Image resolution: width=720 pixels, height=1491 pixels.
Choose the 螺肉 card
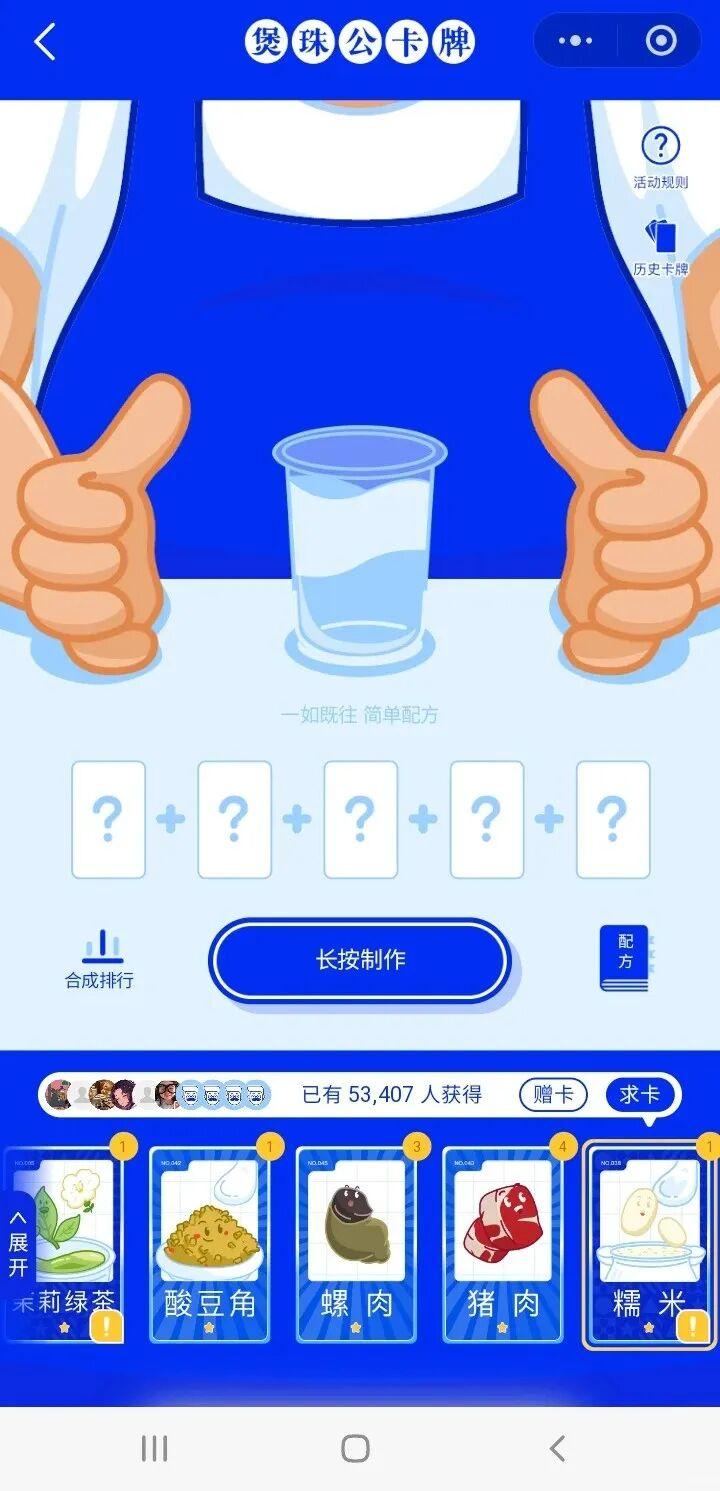(x=356, y=1245)
